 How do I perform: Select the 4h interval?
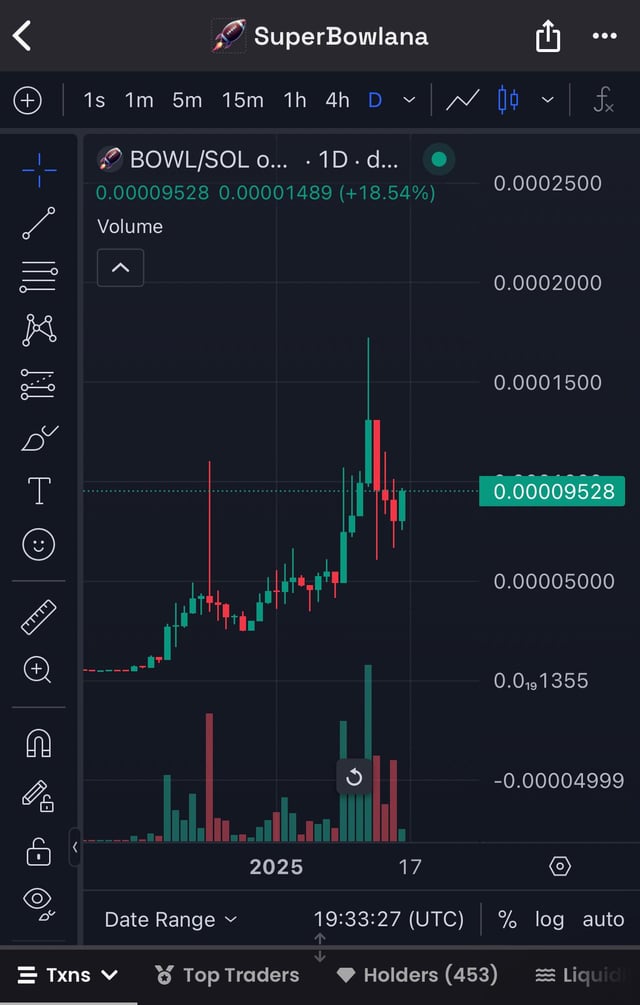point(337,100)
